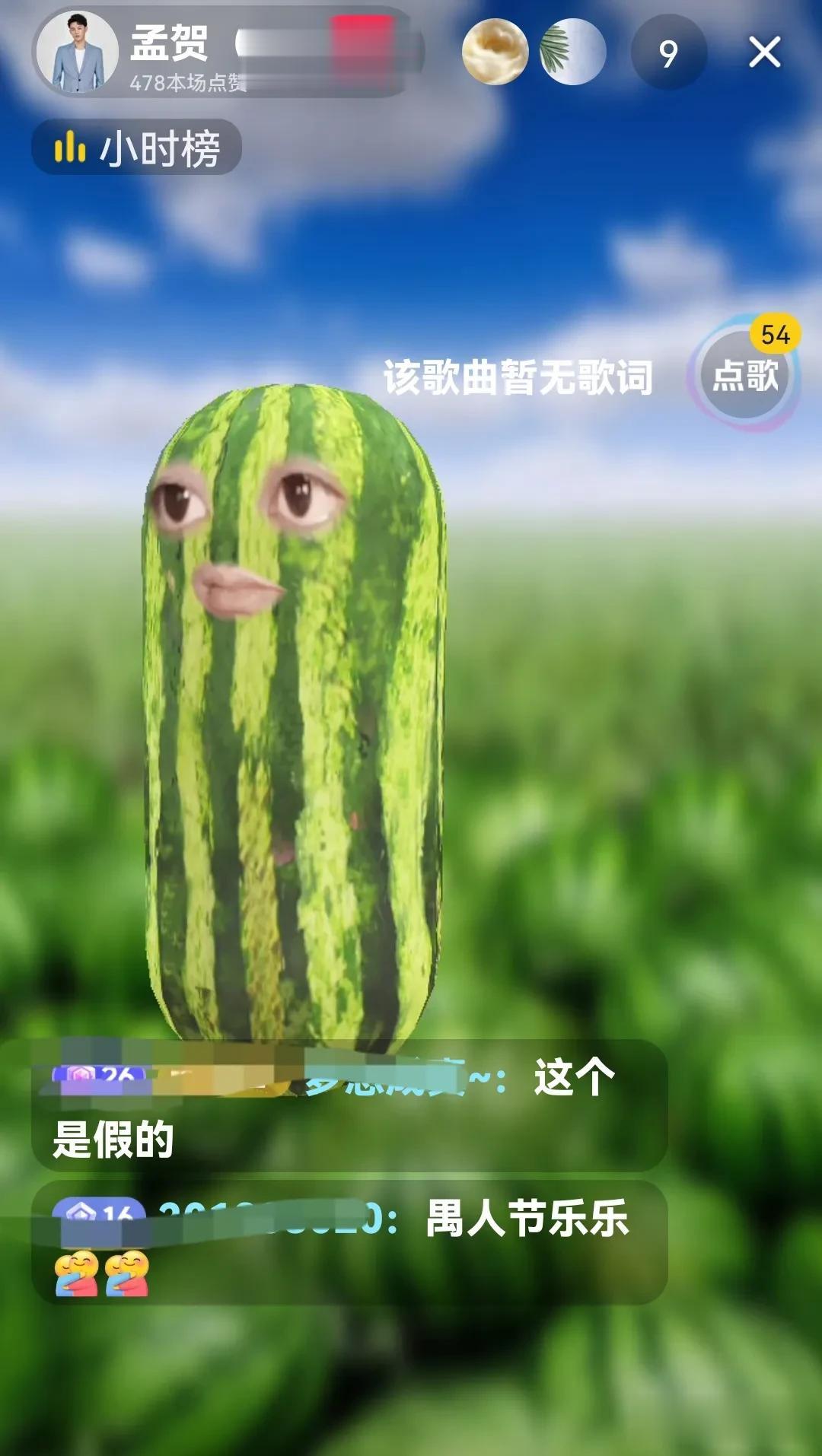
Task: Close the live stream
Action: [x=764, y=52]
